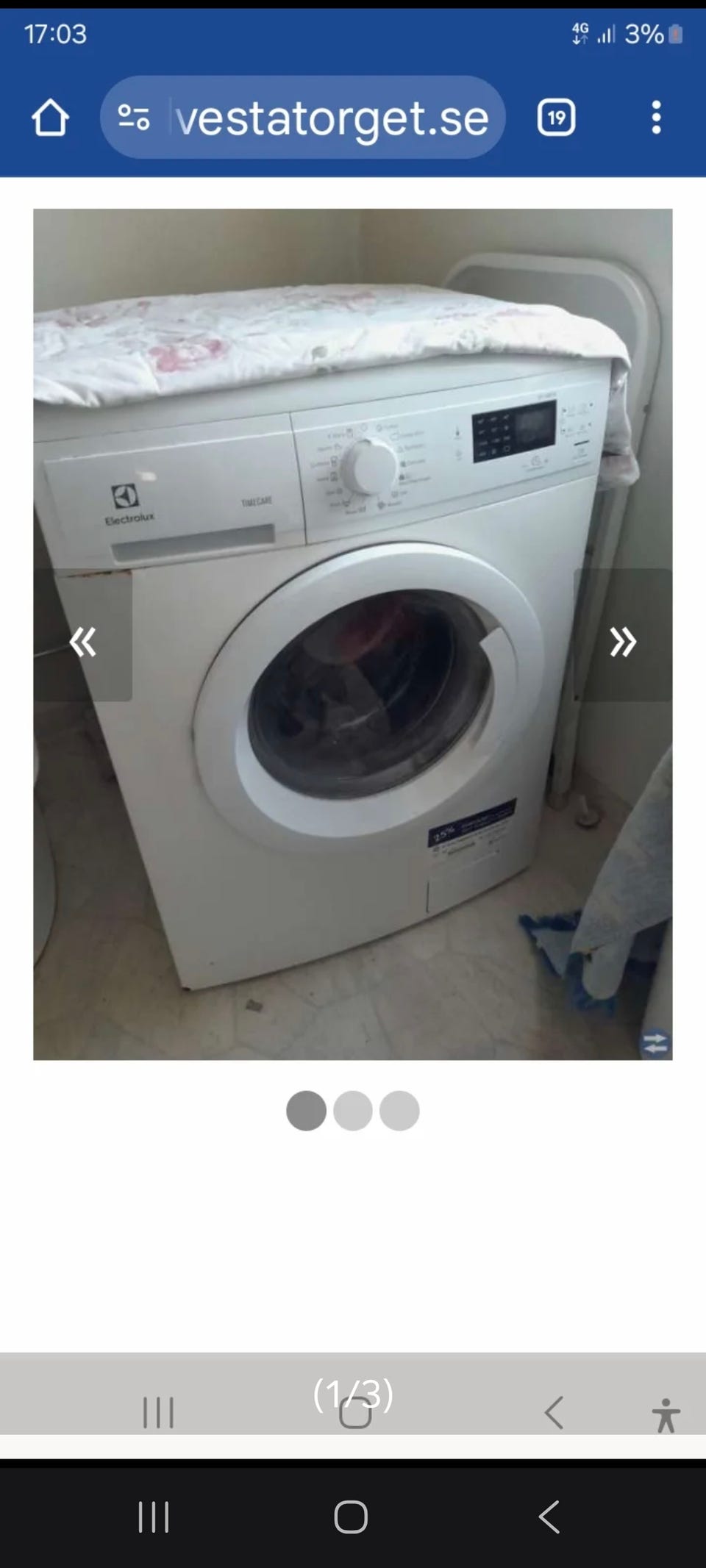View site information for vestatorget.se
Screen dimensions: 706x1568
(x=134, y=118)
